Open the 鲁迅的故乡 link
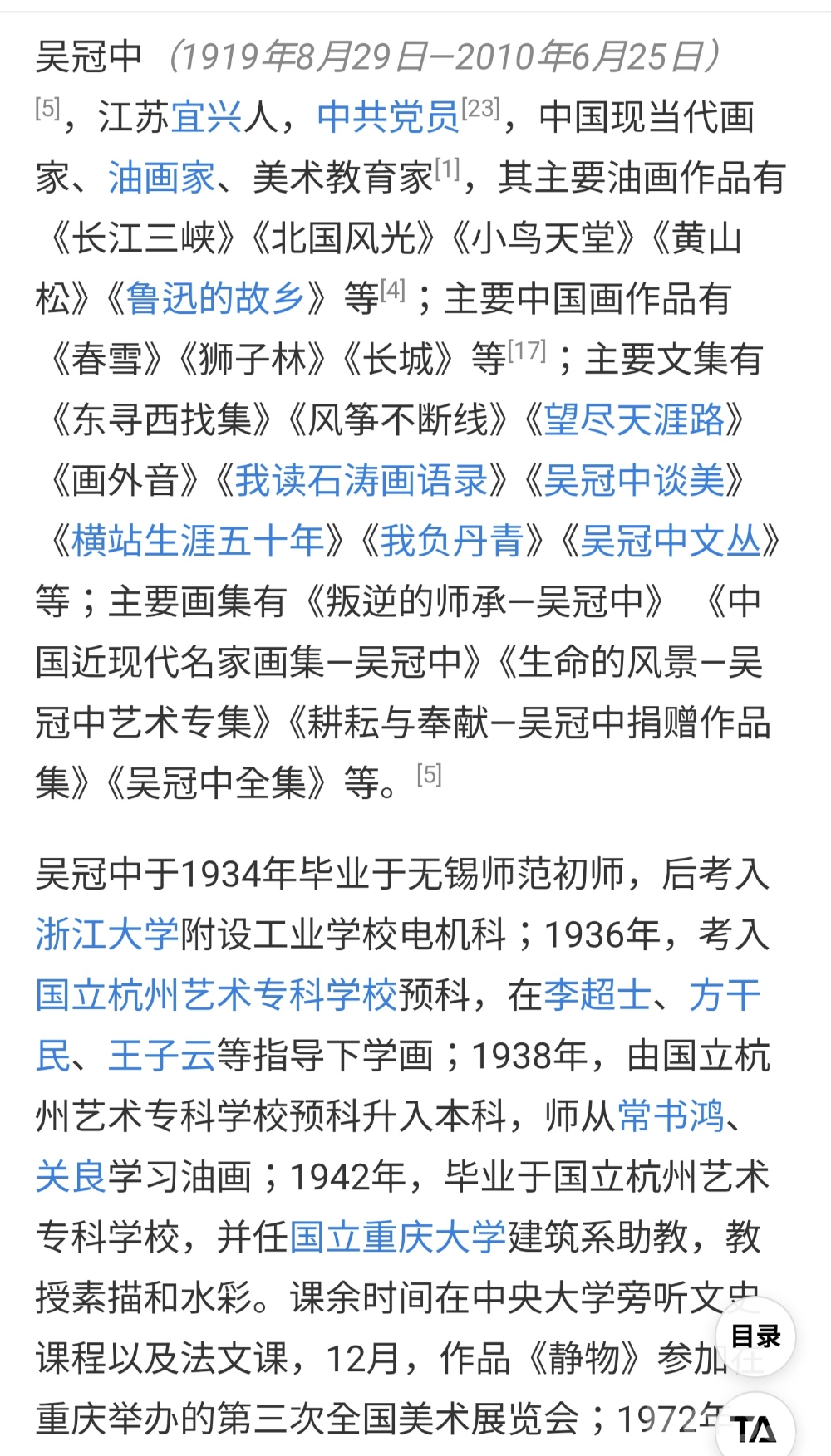The height and width of the screenshot is (1456, 831). (x=215, y=299)
